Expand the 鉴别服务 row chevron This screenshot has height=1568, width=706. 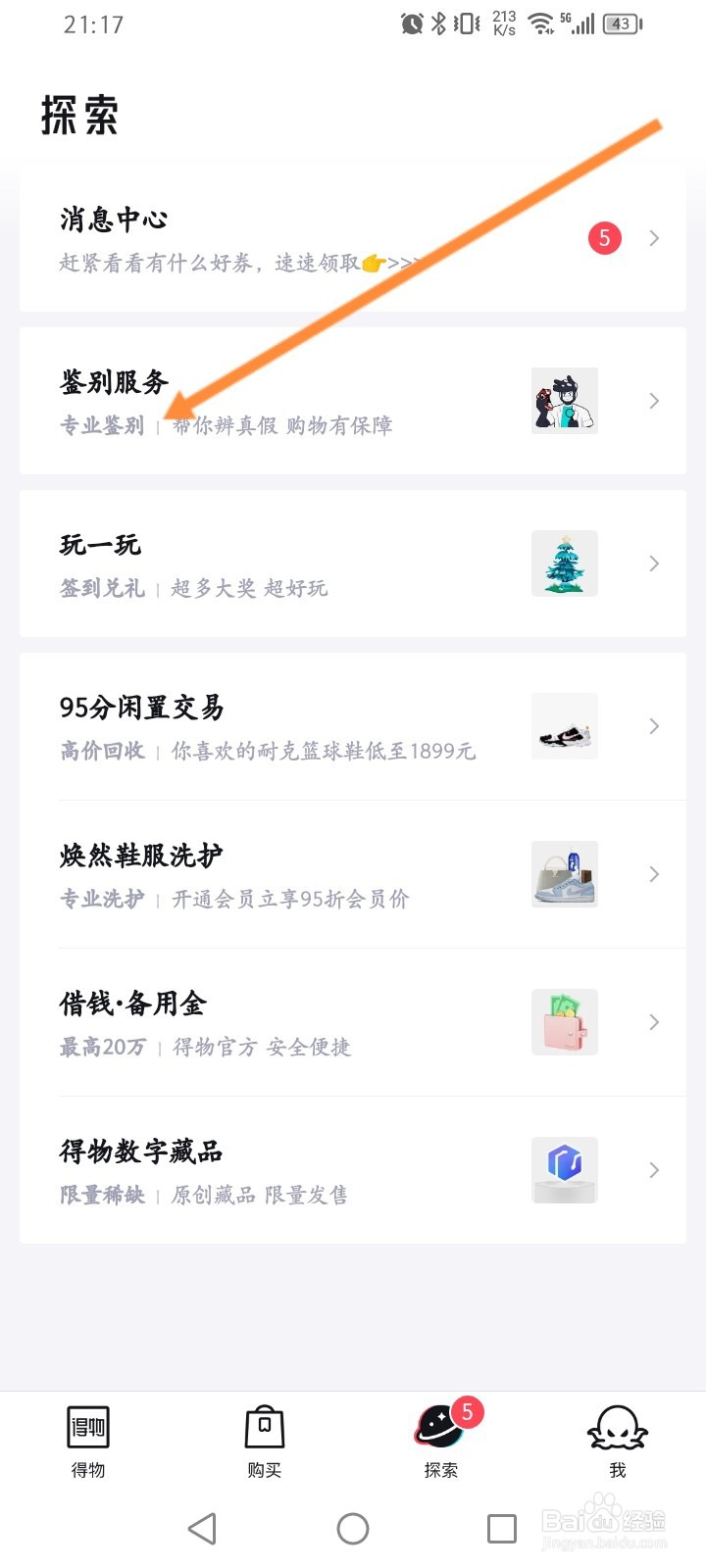(653, 400)
